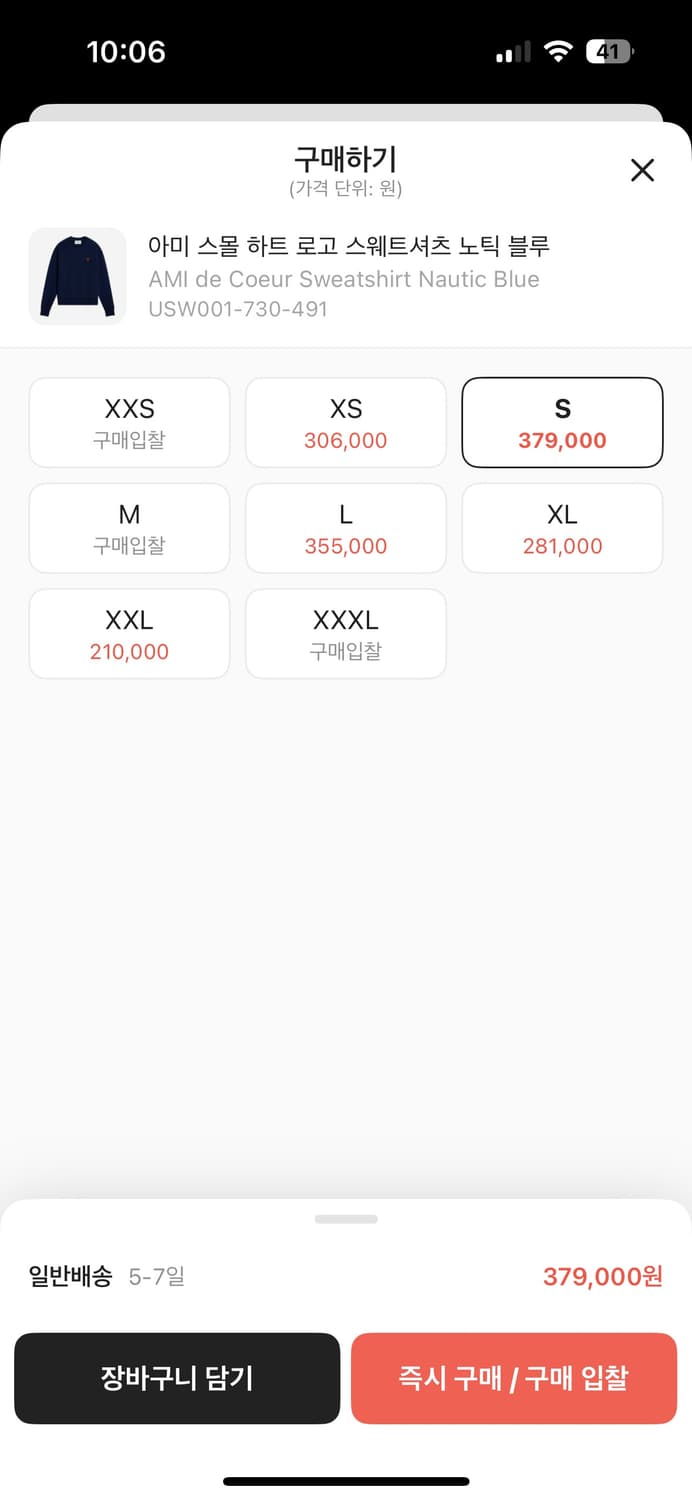The height and width of the screenshot is (1500, 692).
Task: Pick size M 구매입찰
Action: 129,528
